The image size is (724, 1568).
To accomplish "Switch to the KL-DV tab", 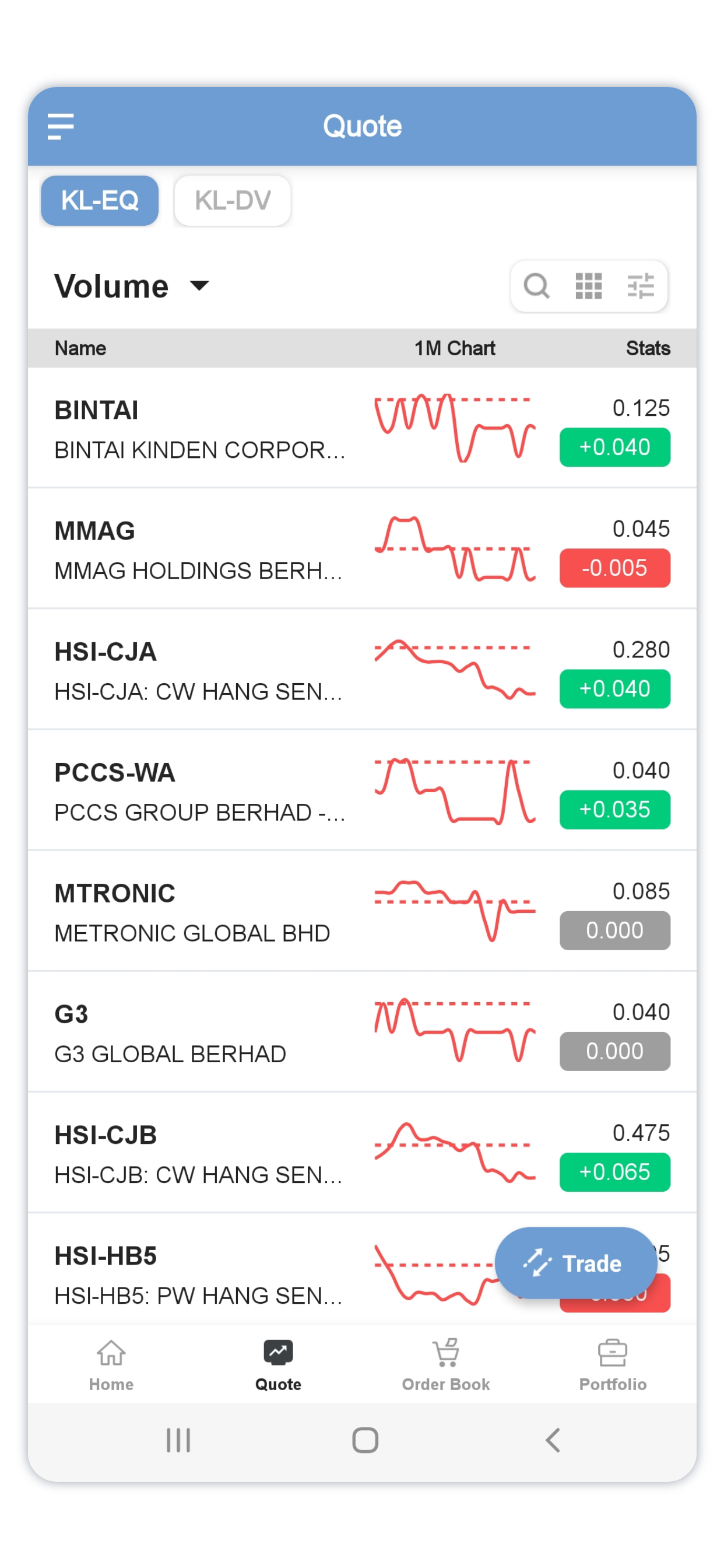I will (233, 200).
